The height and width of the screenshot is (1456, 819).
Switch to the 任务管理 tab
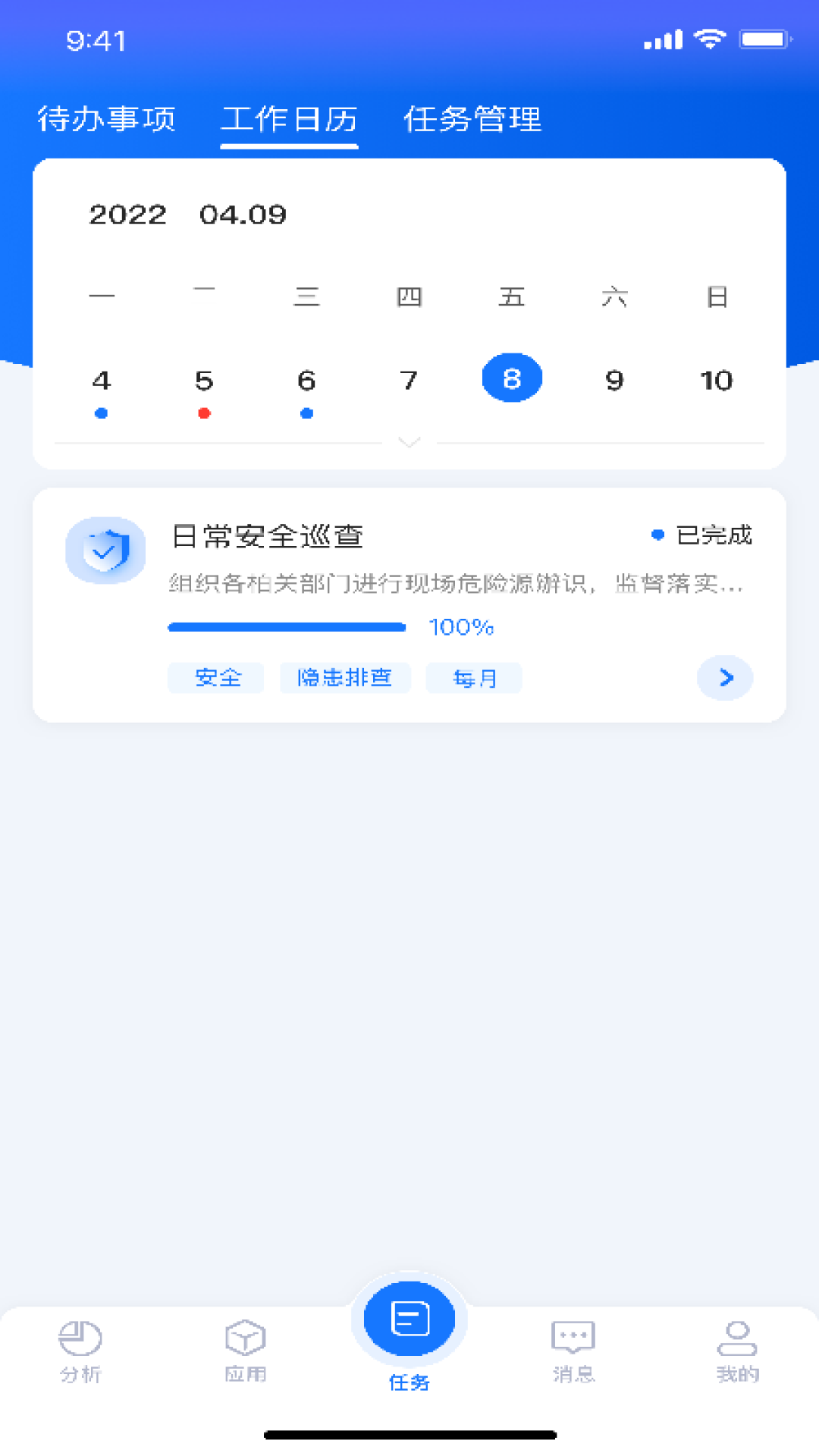(x=471, y=119)
